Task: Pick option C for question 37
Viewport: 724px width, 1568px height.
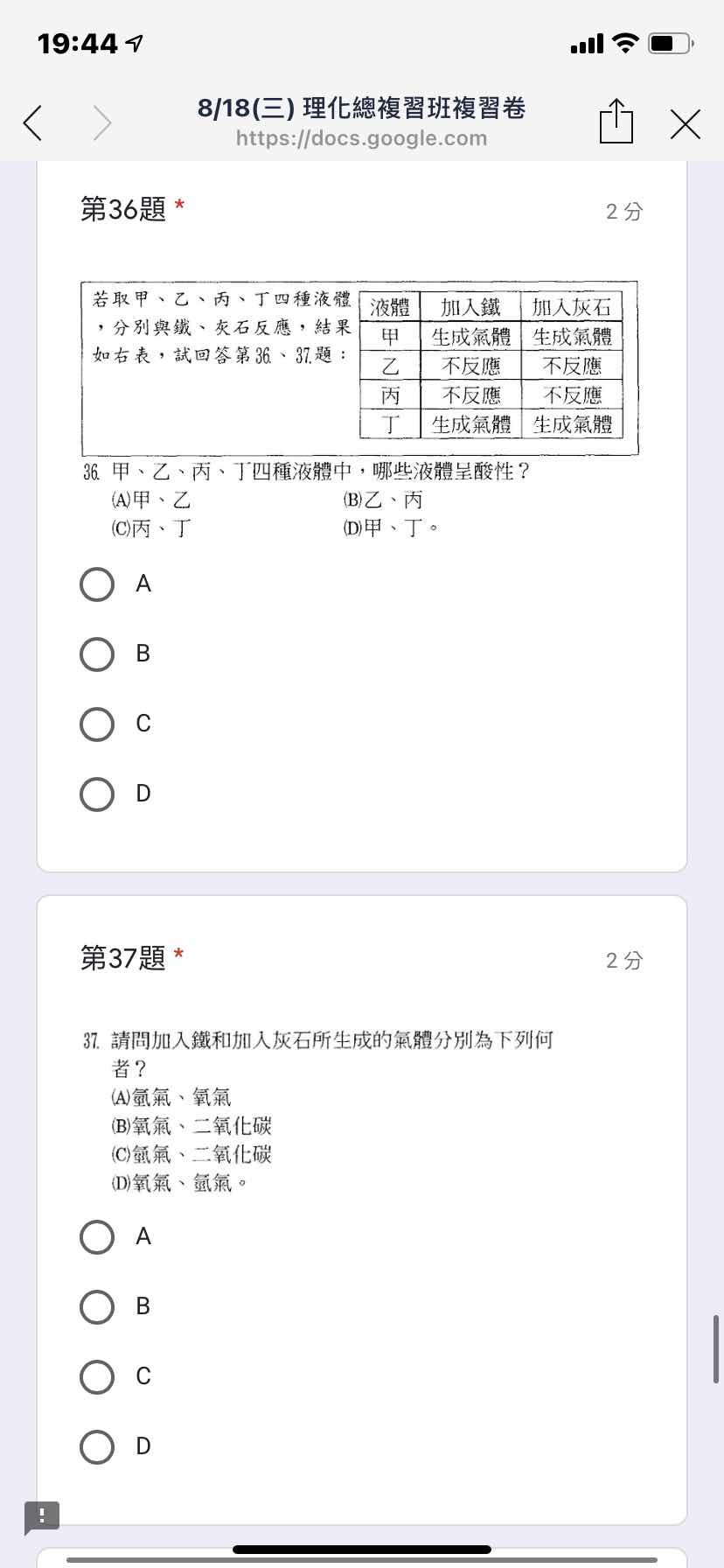Action: (97, 1377)
